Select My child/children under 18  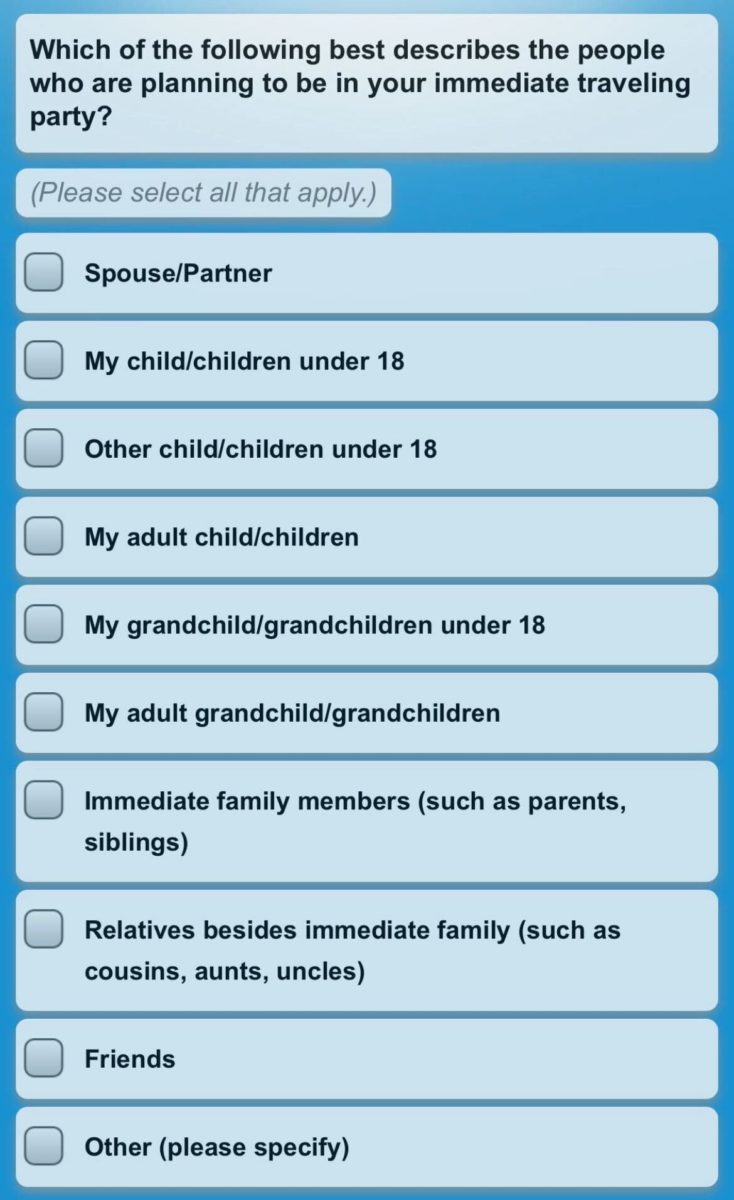tap(44, 361)
